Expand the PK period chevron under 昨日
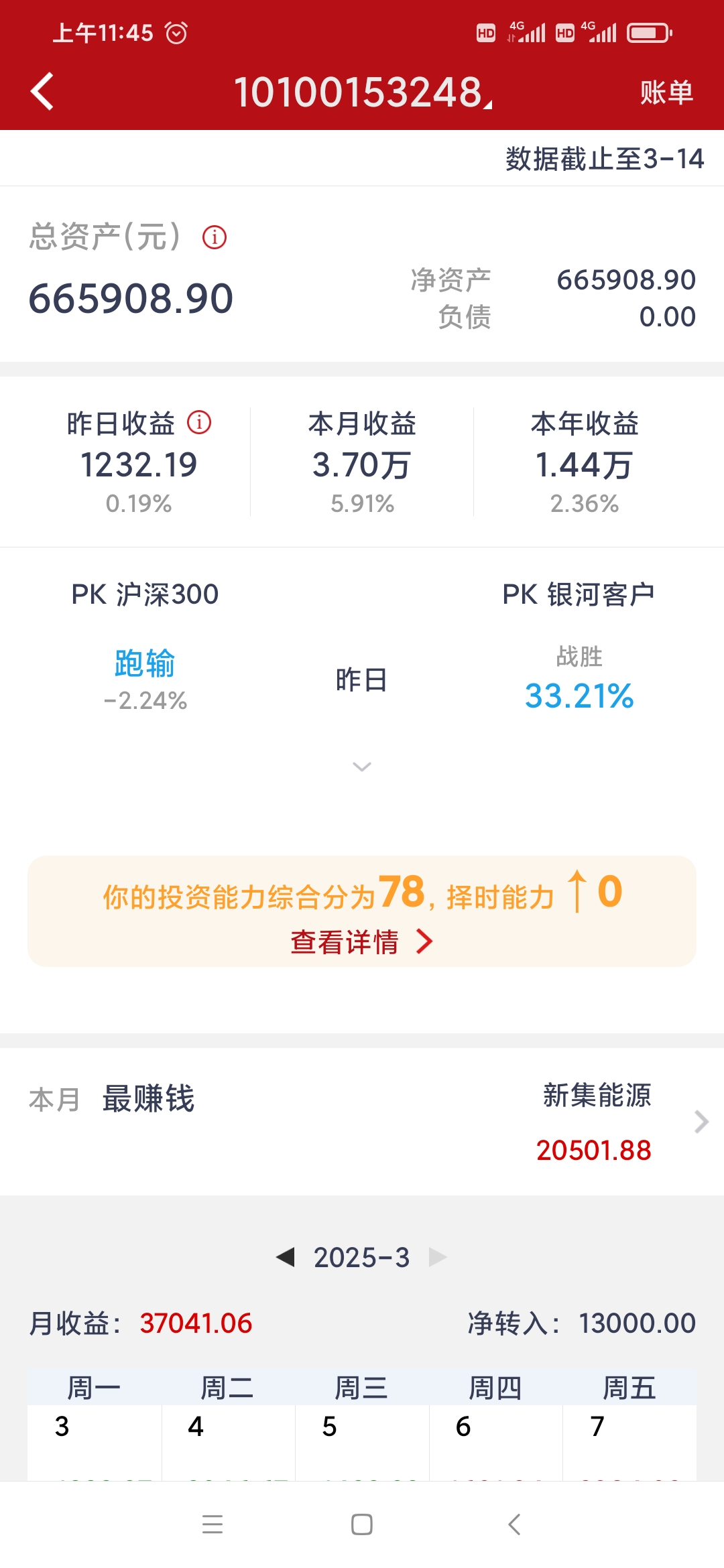 point(362,767)
